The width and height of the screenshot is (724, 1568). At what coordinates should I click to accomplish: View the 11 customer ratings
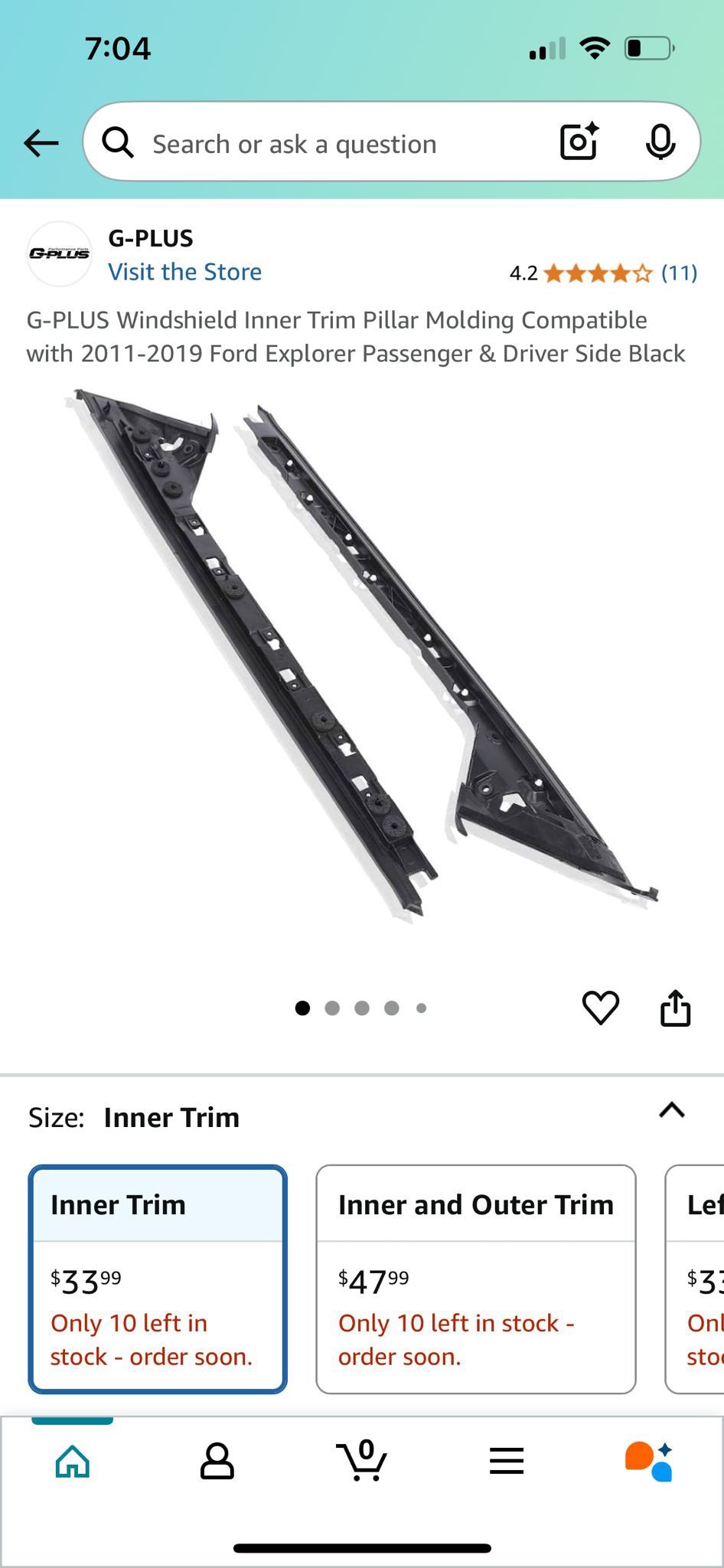[678, 273]
